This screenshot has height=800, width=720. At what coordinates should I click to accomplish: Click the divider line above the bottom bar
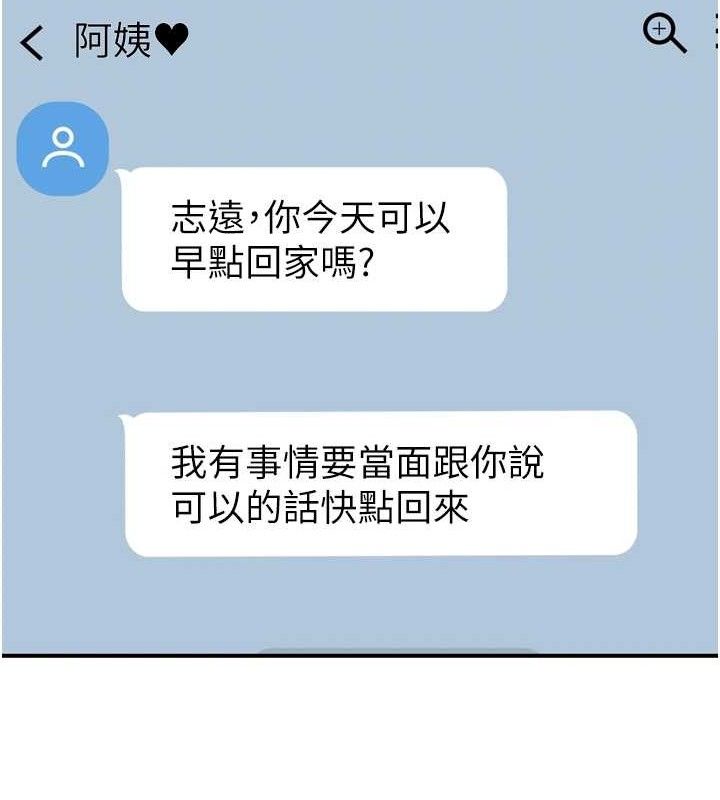[360, 655]
